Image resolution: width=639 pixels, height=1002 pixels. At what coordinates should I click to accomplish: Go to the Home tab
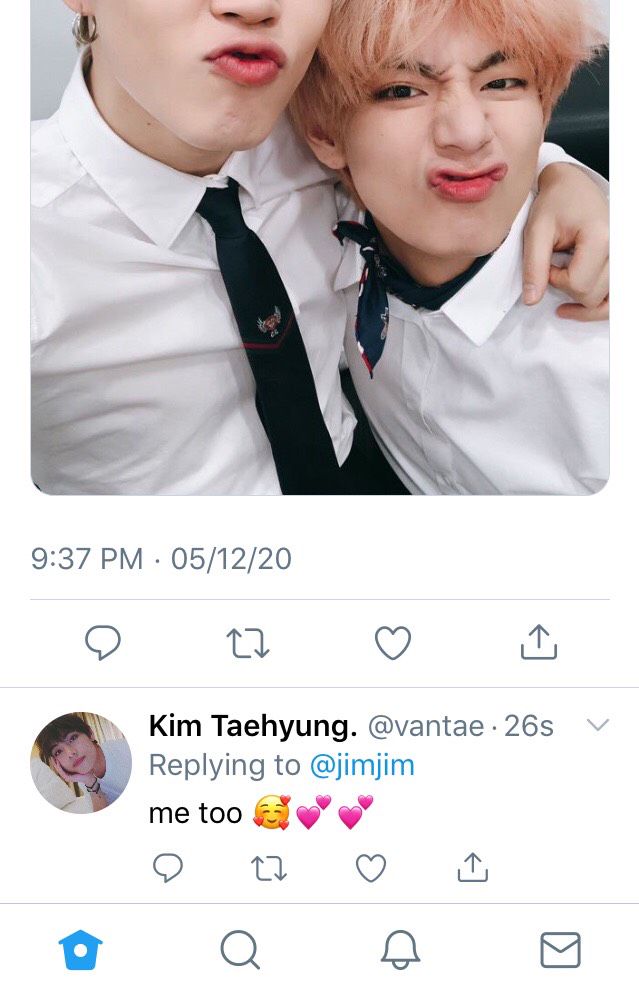(x=81, y=950)
